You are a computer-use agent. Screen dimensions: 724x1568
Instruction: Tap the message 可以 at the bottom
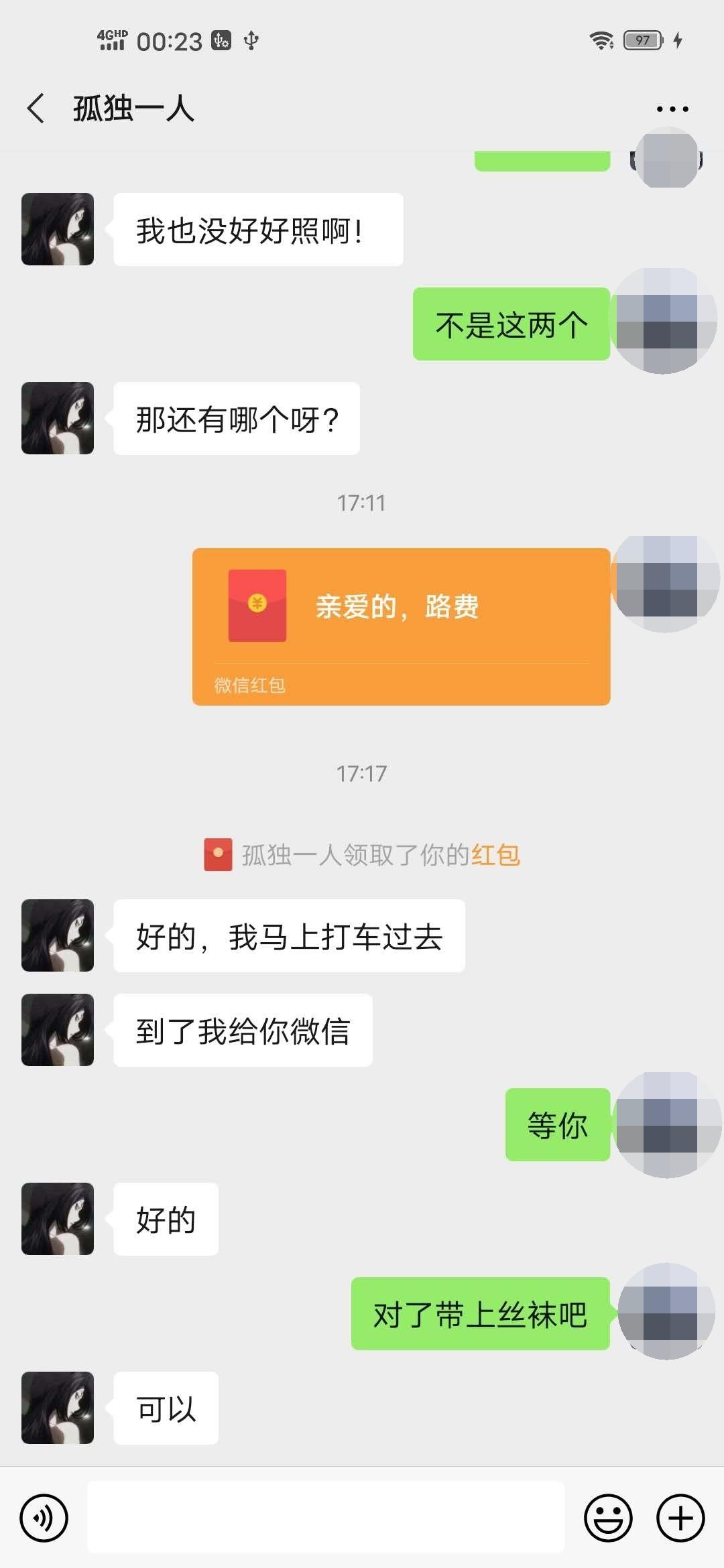click(x=165, y=1409)
